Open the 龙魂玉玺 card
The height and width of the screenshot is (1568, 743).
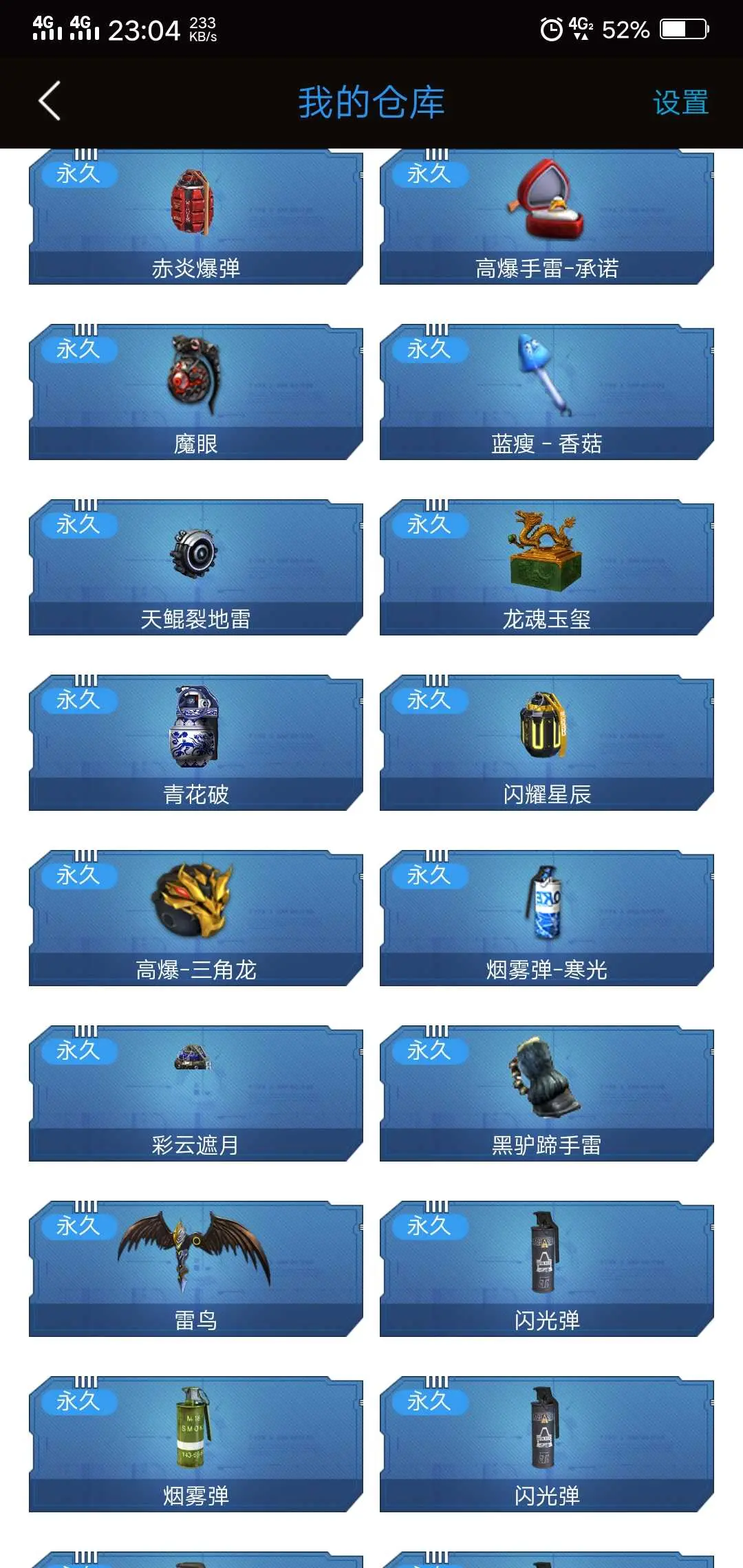[x=547, y=567]
